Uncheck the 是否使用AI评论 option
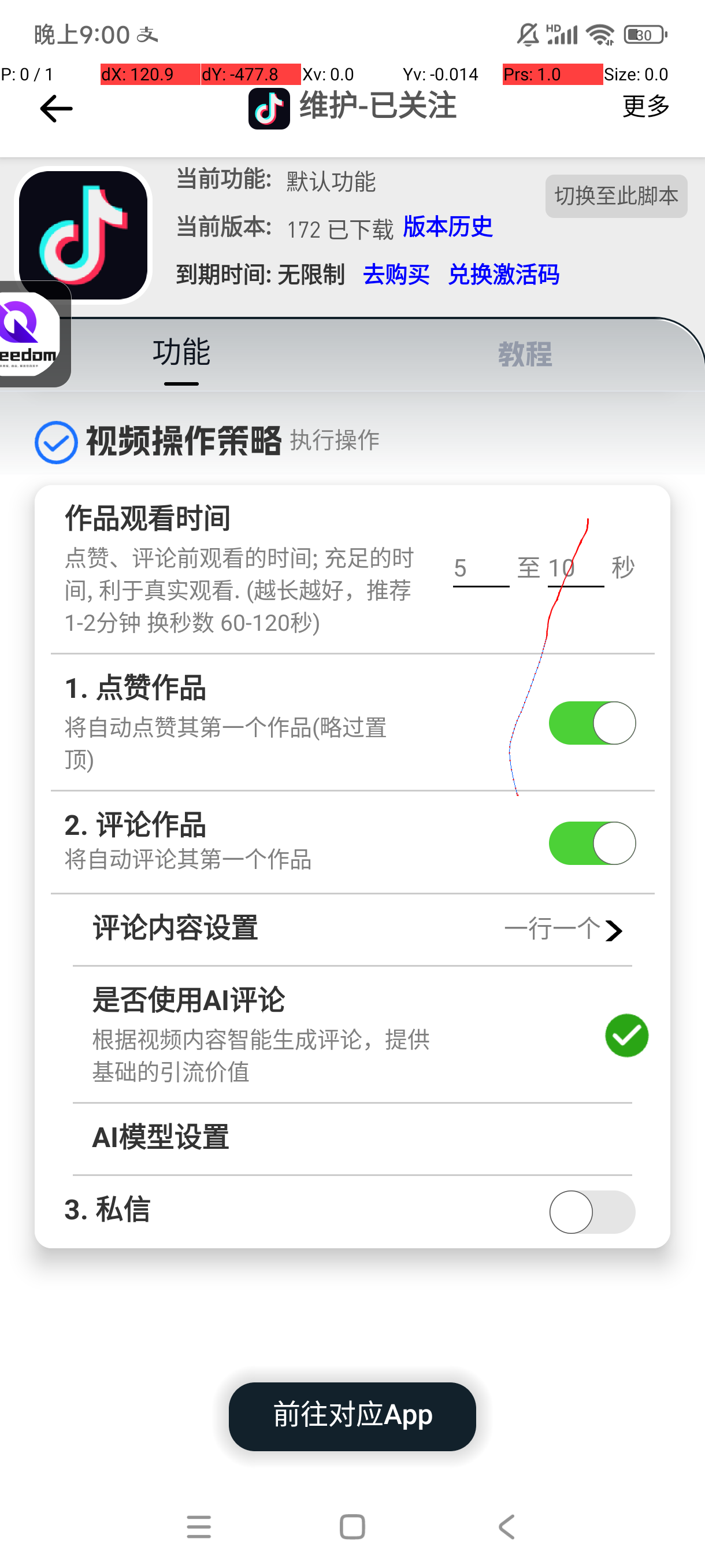Image resolution: width=705 pixels, height=1568 pixels. (x=626, y=1036)
